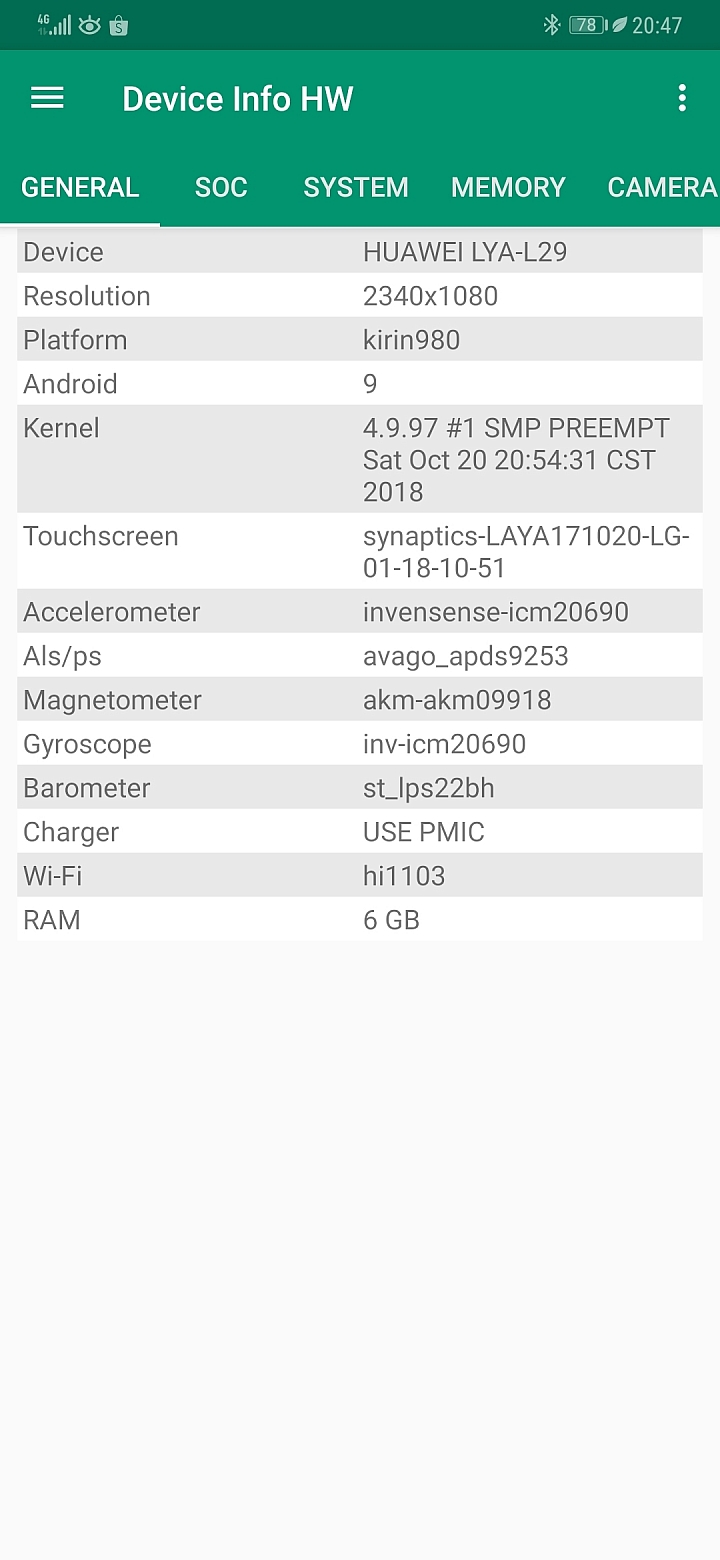Go to the MEMORY tab
Screen dimensions: 720x1560
[508, 188]
